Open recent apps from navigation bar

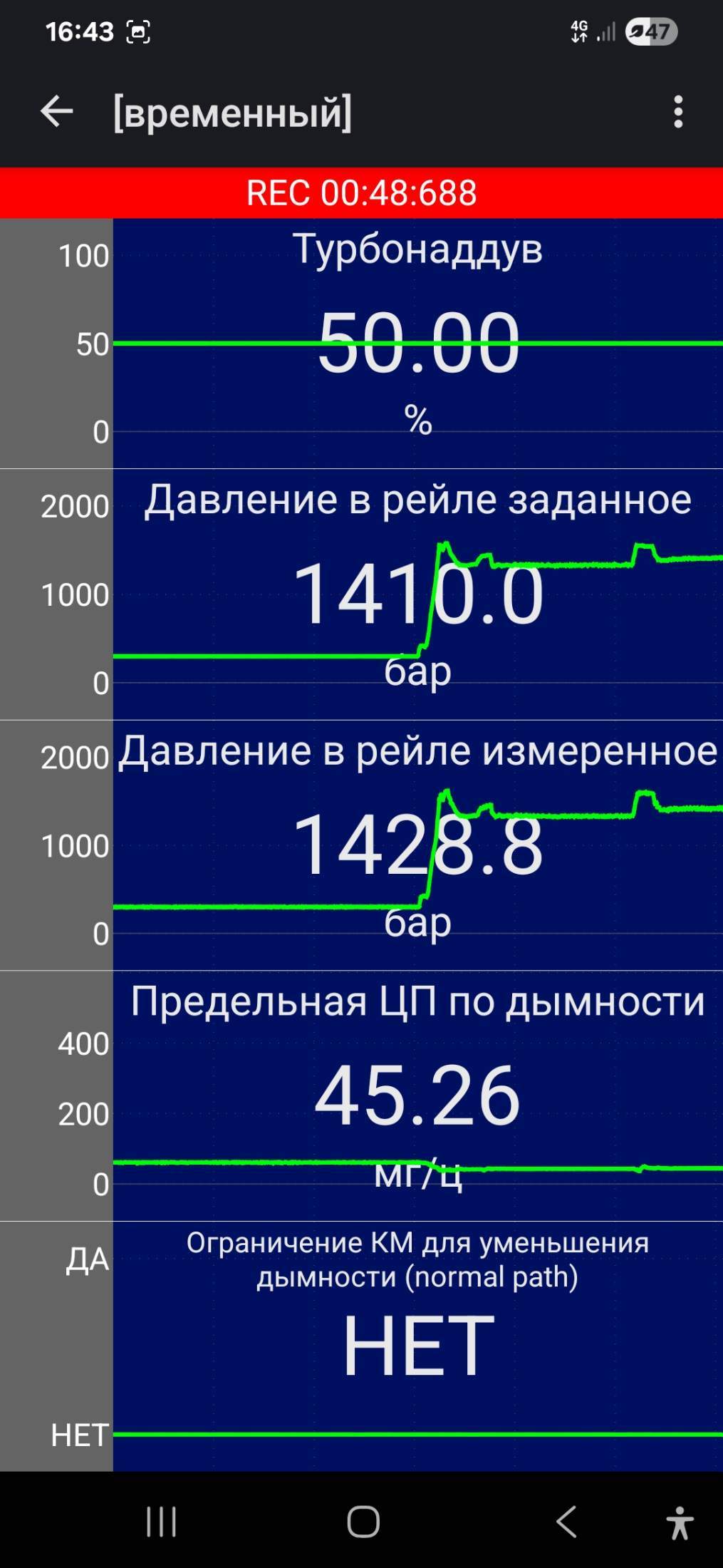pos(161,1522)
